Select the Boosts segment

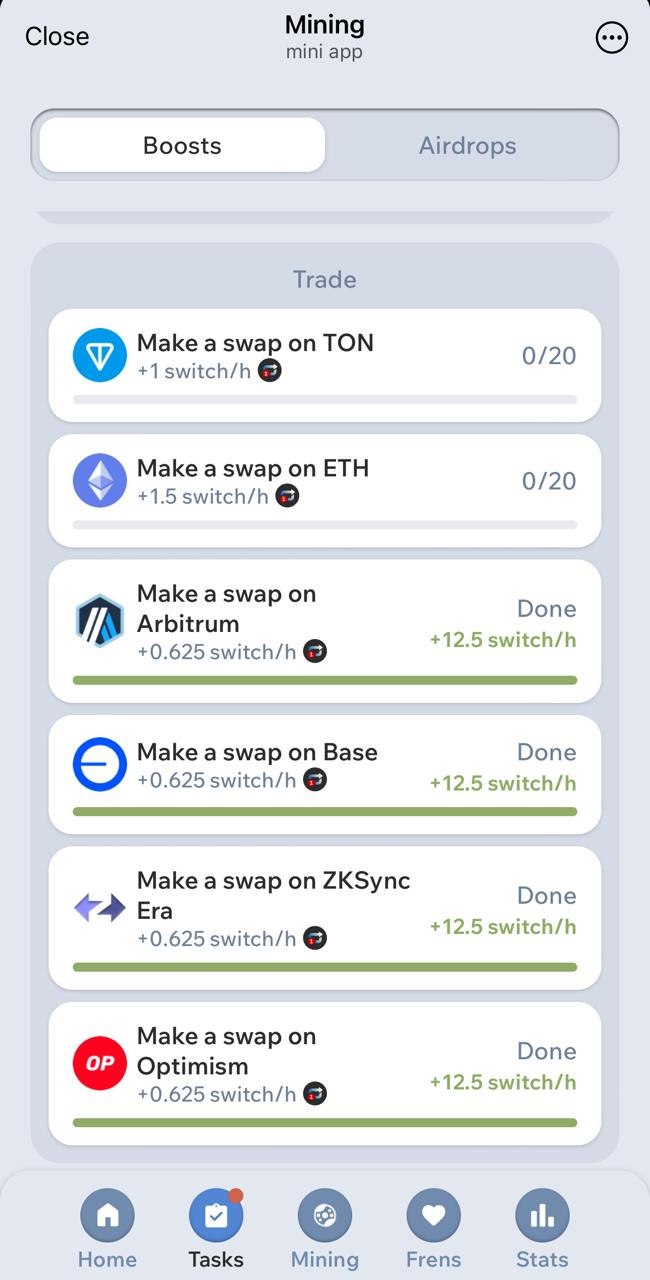pyautogui.click(x=182, y=146)
